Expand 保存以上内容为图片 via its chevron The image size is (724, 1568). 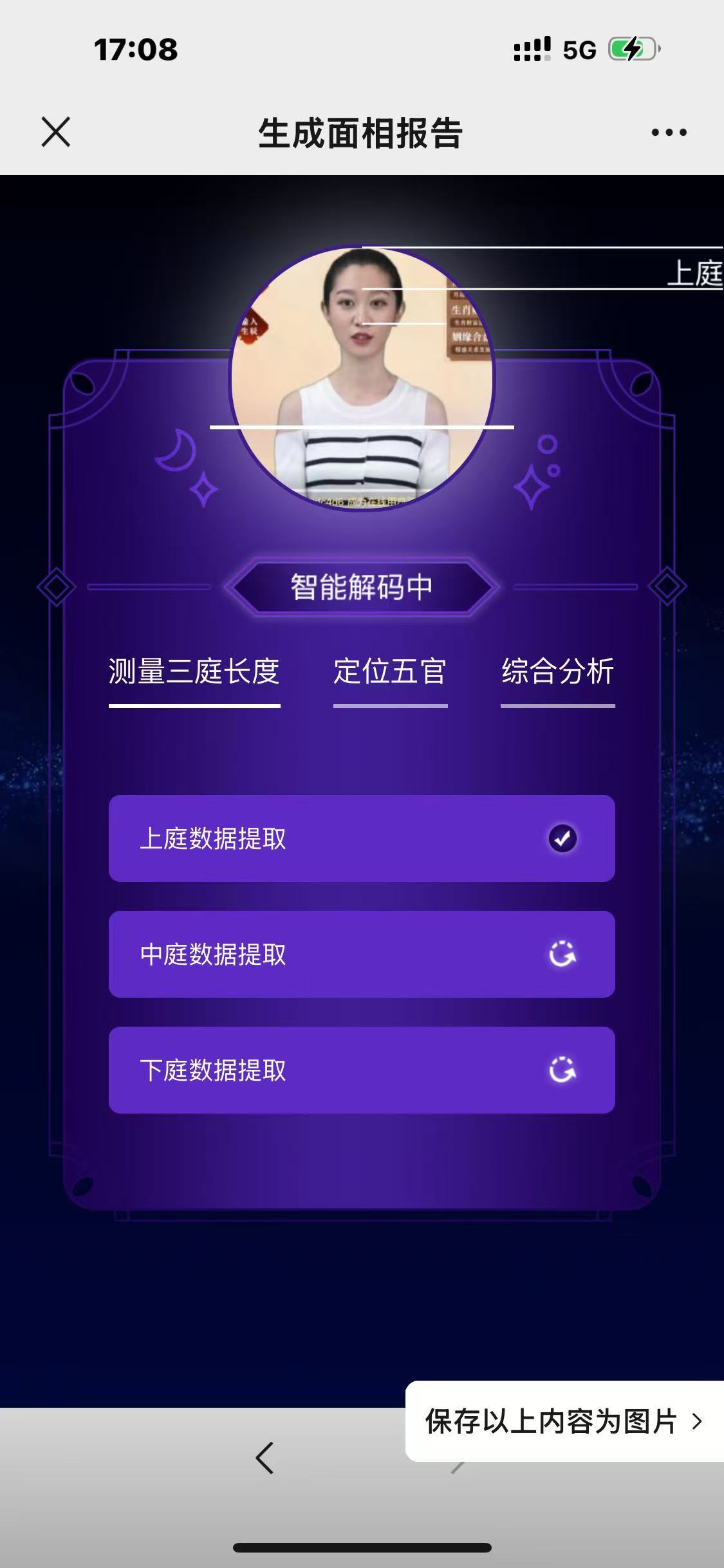[697, 1419]
